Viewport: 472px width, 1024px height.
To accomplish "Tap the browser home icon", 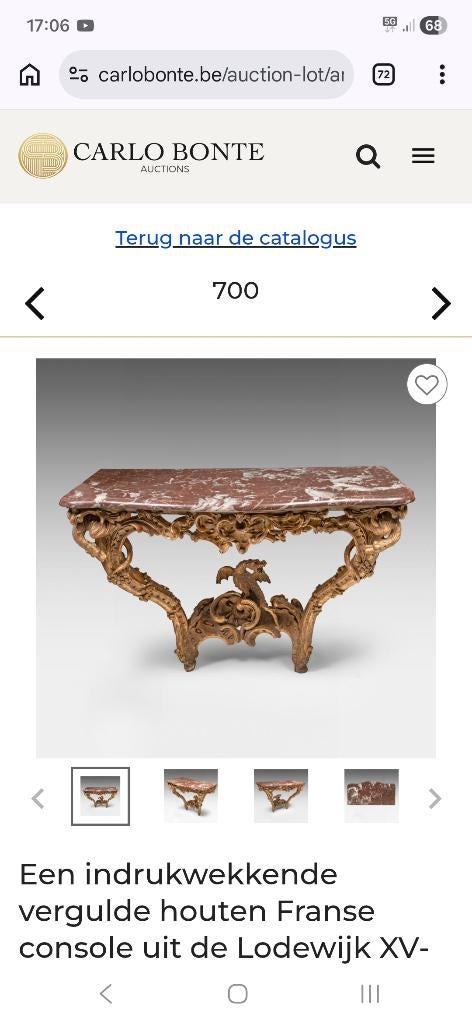I will (29, 75).
